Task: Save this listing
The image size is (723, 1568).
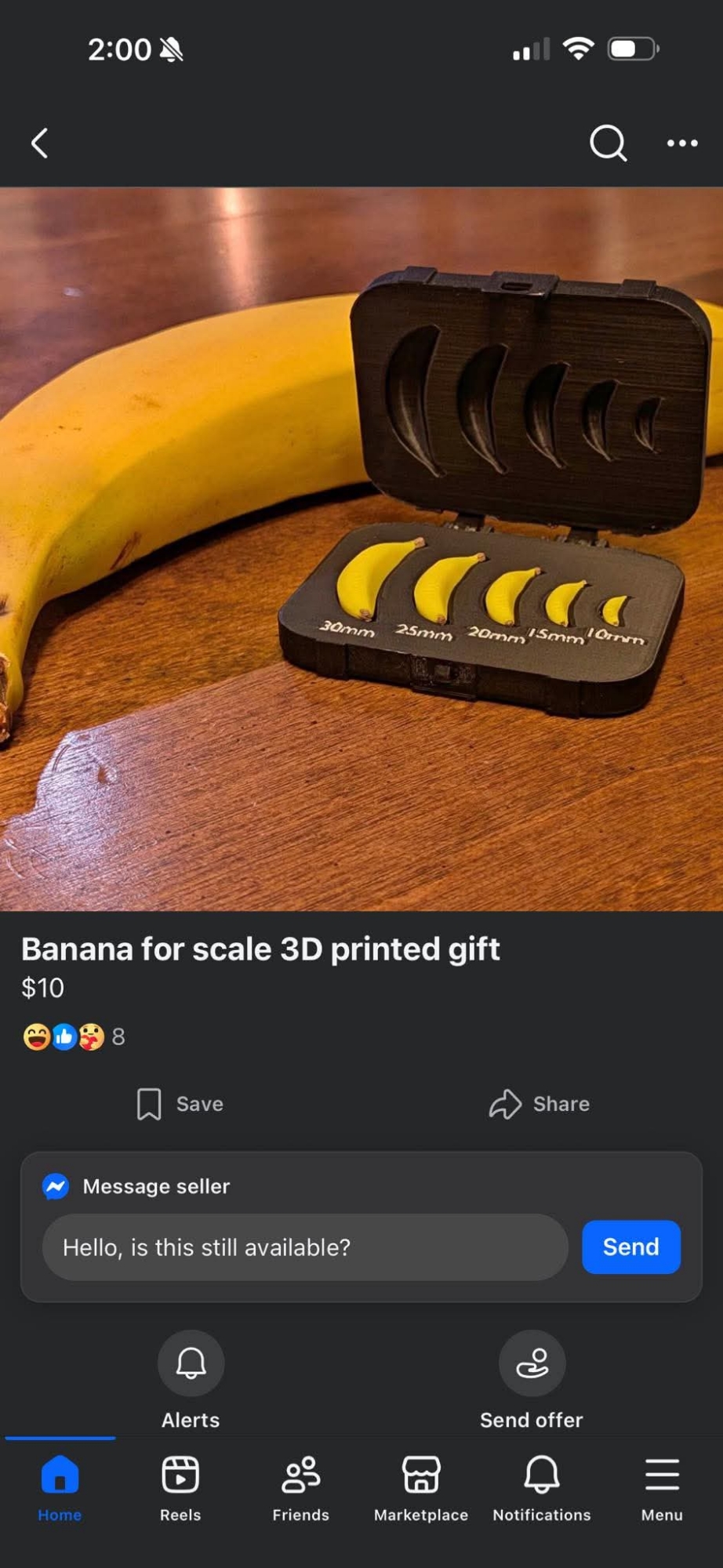Action: (x=180, y=1104)
